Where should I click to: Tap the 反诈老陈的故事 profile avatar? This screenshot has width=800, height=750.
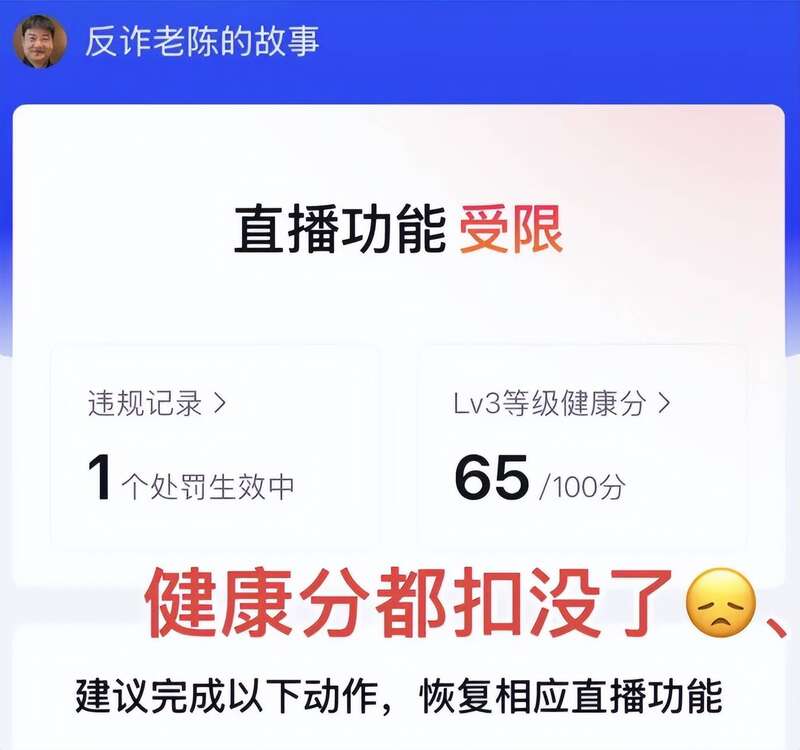[x=41, y=42]
